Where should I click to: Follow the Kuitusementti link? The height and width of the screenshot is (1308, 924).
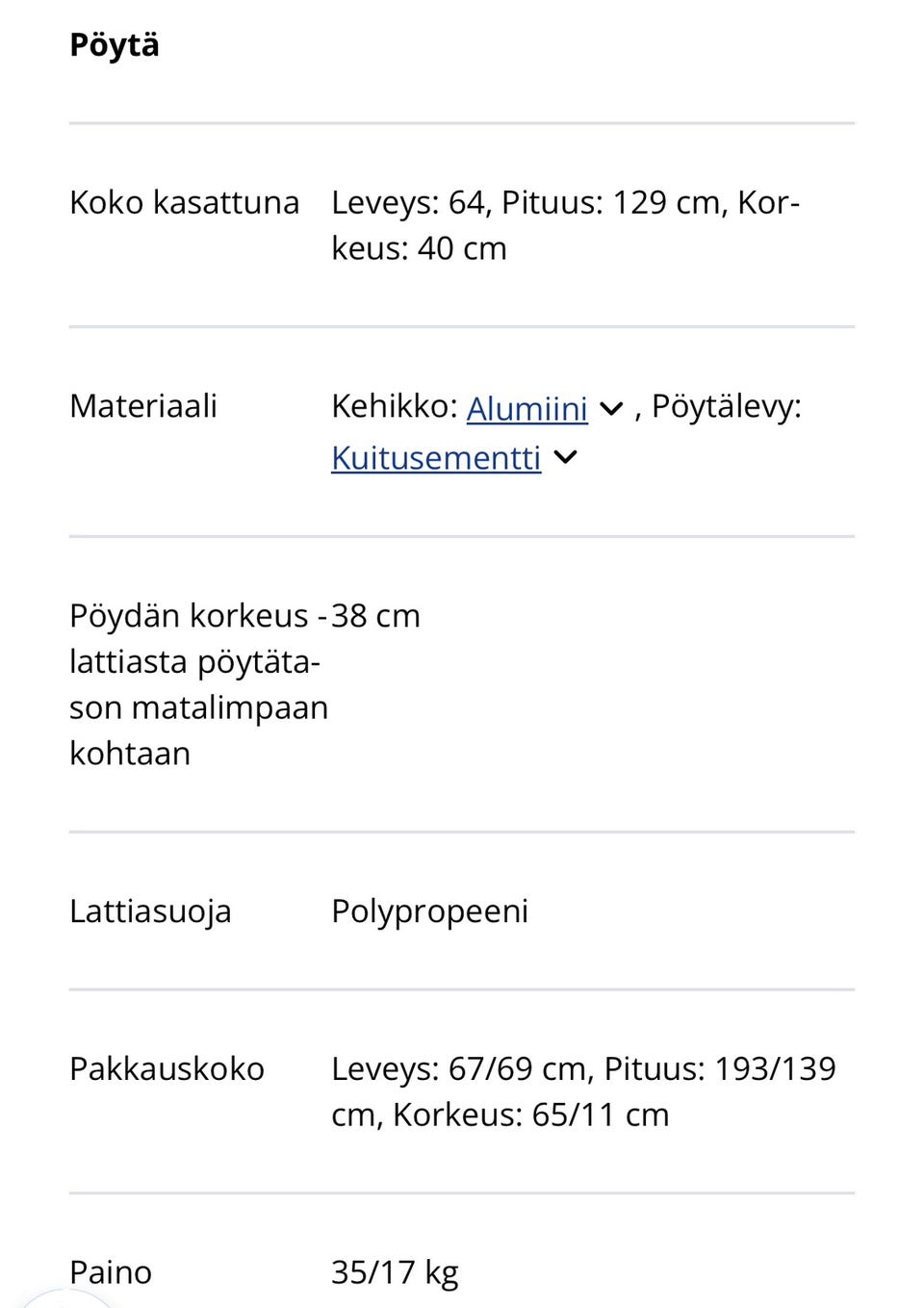[435, 458]
